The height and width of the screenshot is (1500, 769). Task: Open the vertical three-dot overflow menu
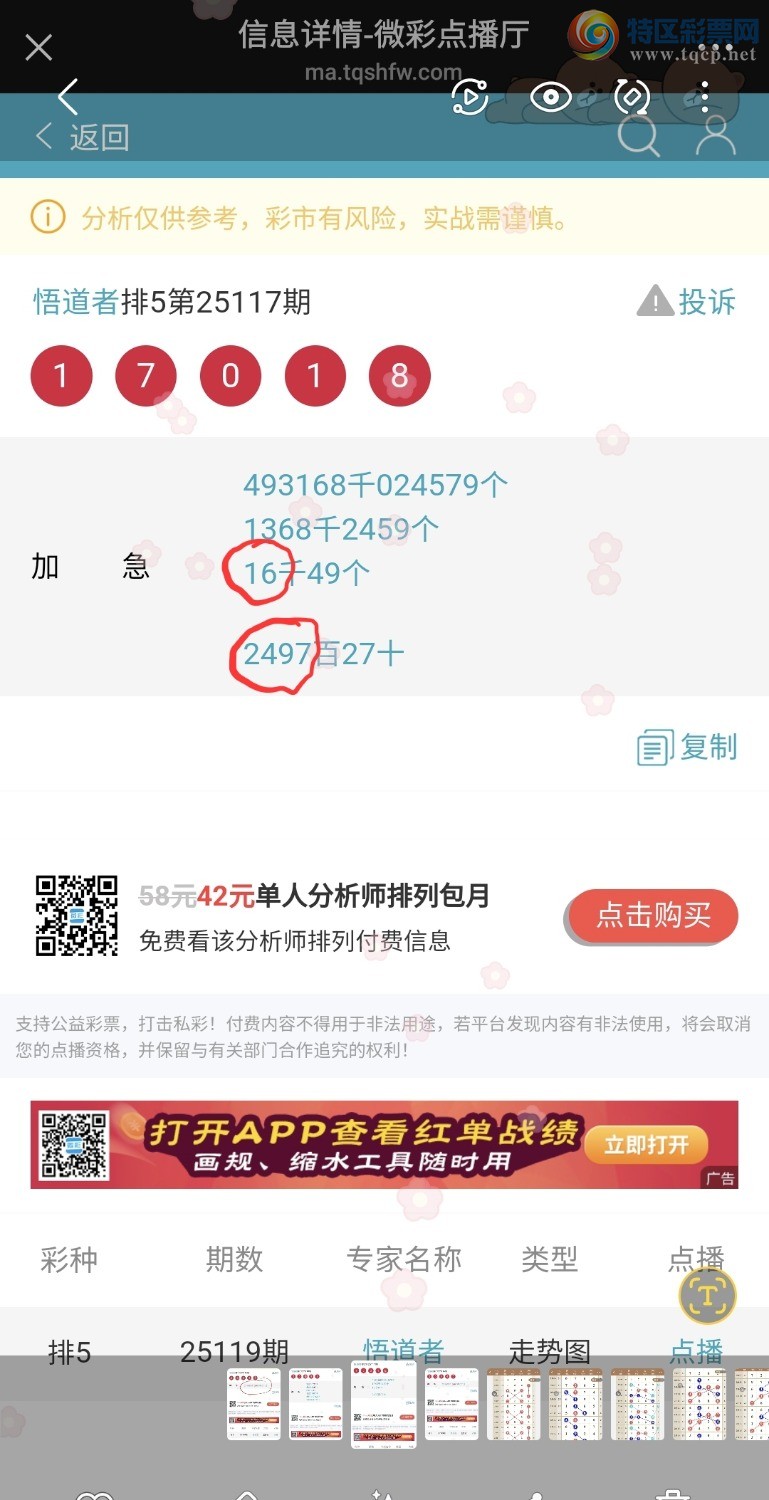[705, 96]
